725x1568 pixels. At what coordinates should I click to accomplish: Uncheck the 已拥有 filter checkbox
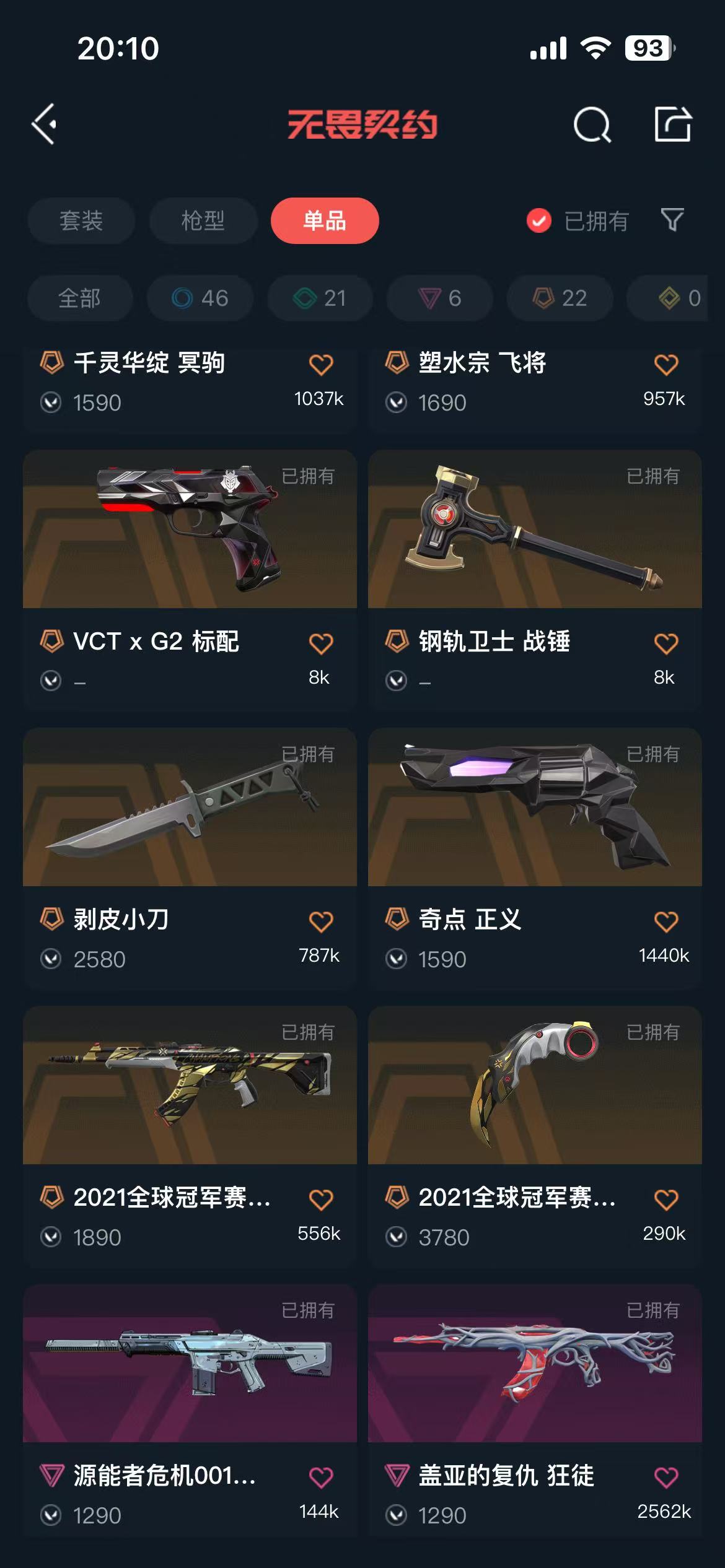pyautogui.click(x=538, y=220)
